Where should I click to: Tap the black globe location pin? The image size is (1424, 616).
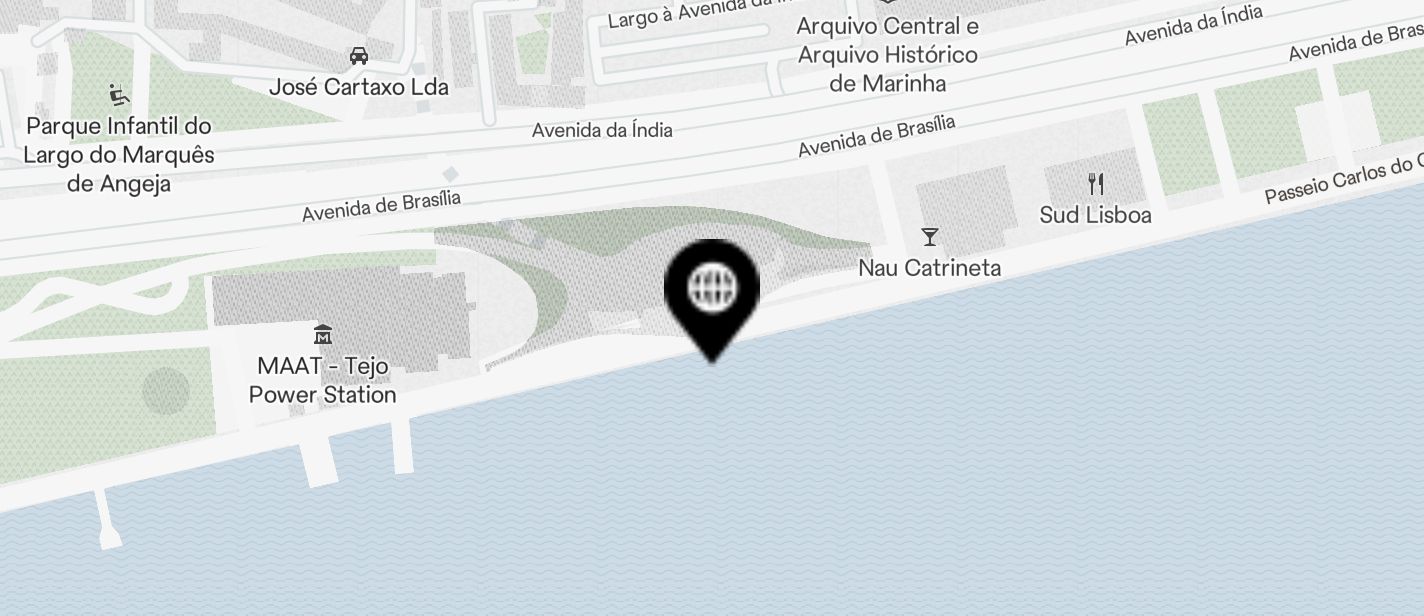pyautogui.click(x=712, y=289)
